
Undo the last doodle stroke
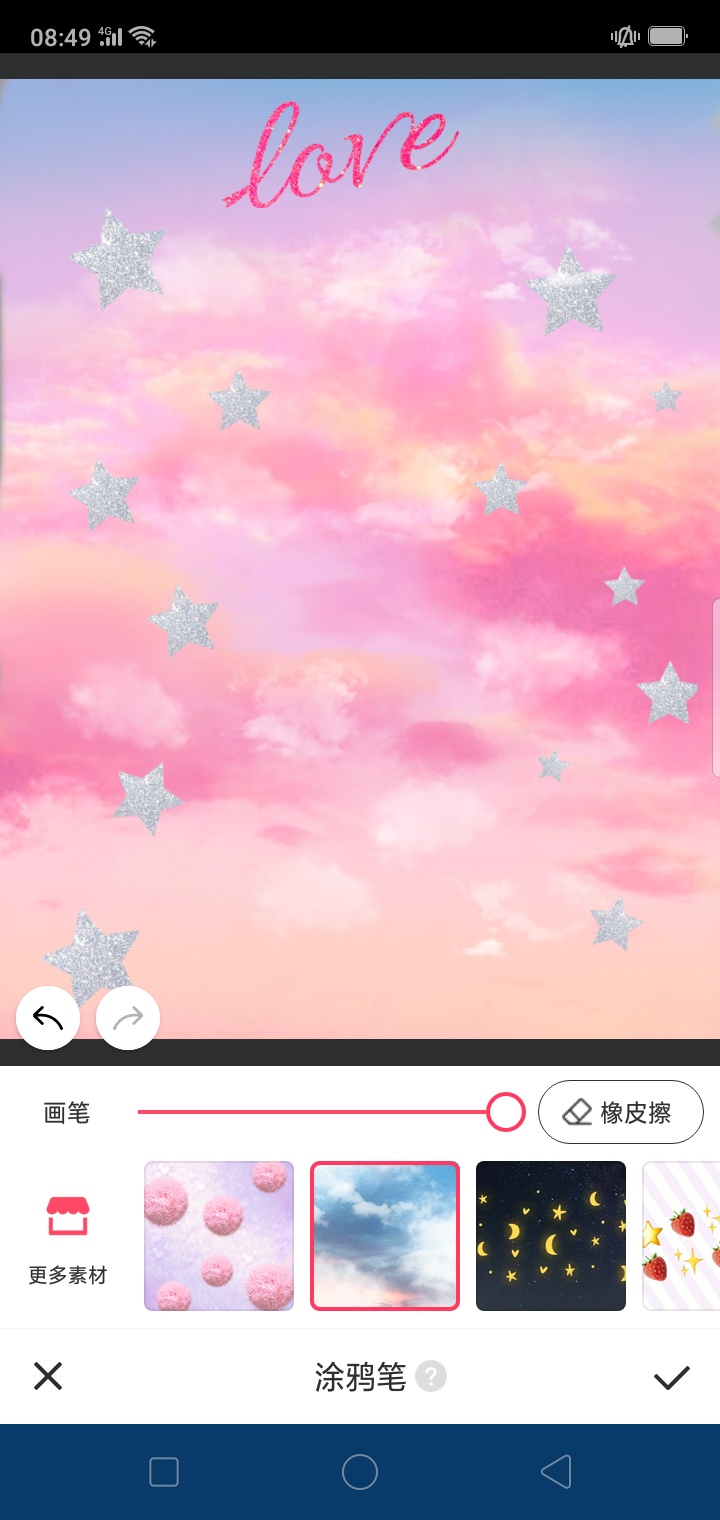[48, 1018]
